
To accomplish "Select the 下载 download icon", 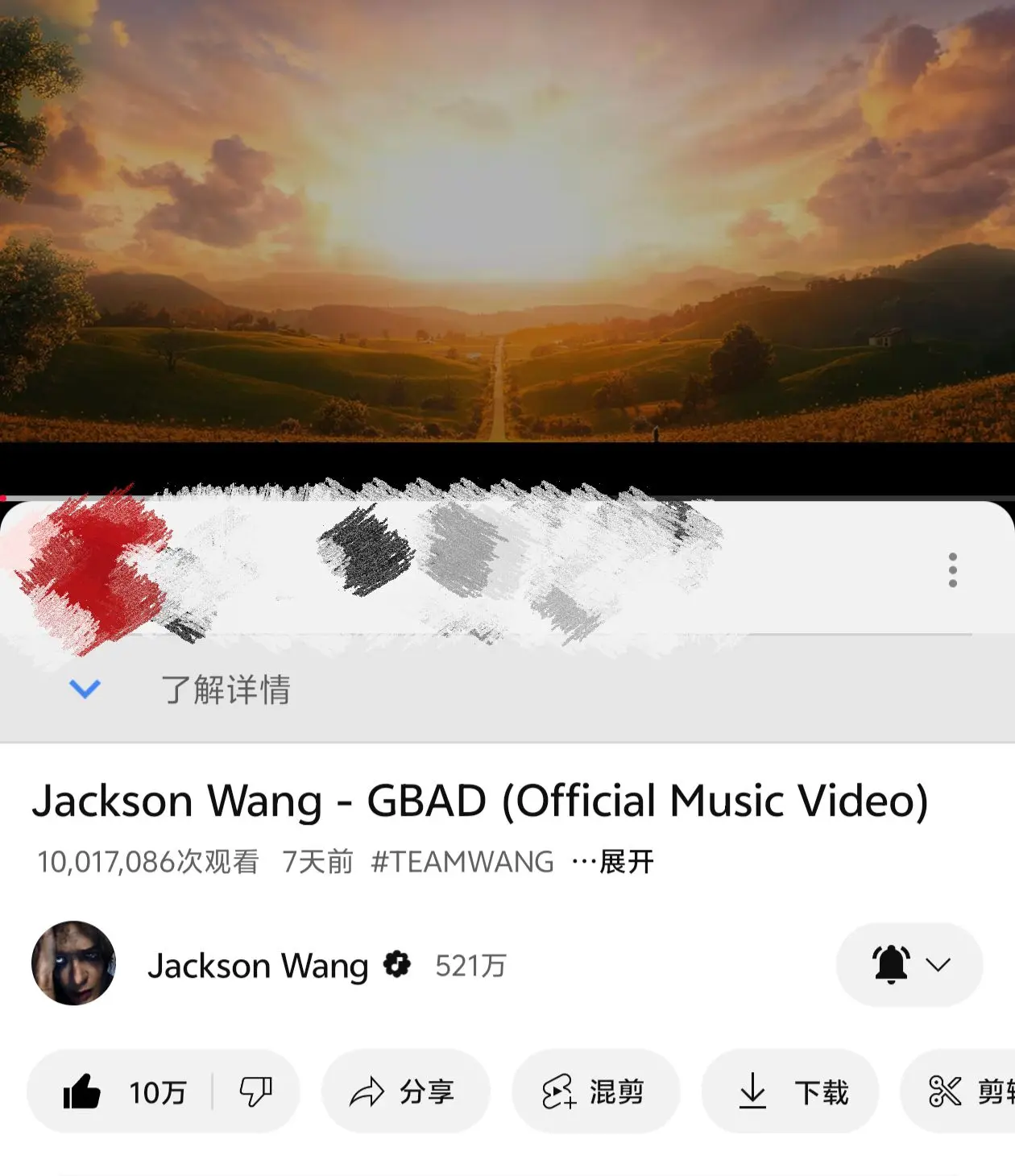I will (x=752, y=1091).
